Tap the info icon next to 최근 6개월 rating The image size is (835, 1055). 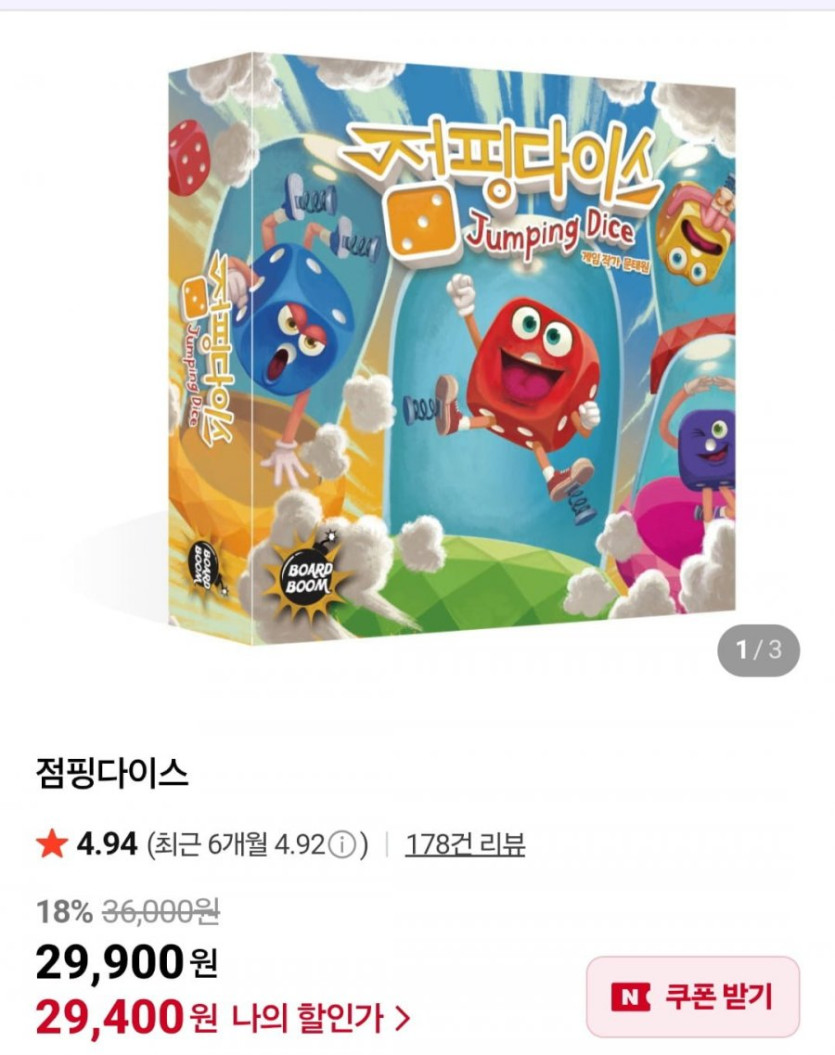[342, 846]
